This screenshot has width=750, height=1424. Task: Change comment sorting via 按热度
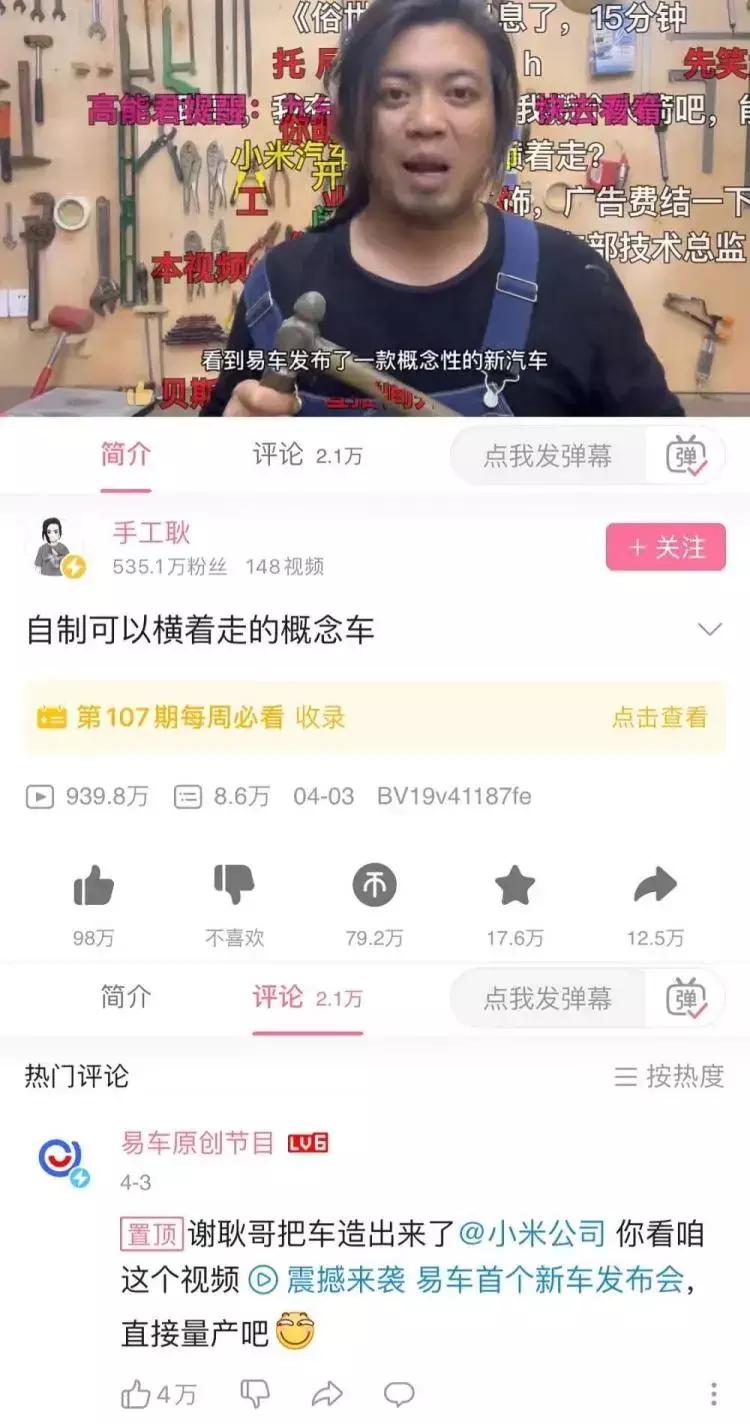(669, 1076)
